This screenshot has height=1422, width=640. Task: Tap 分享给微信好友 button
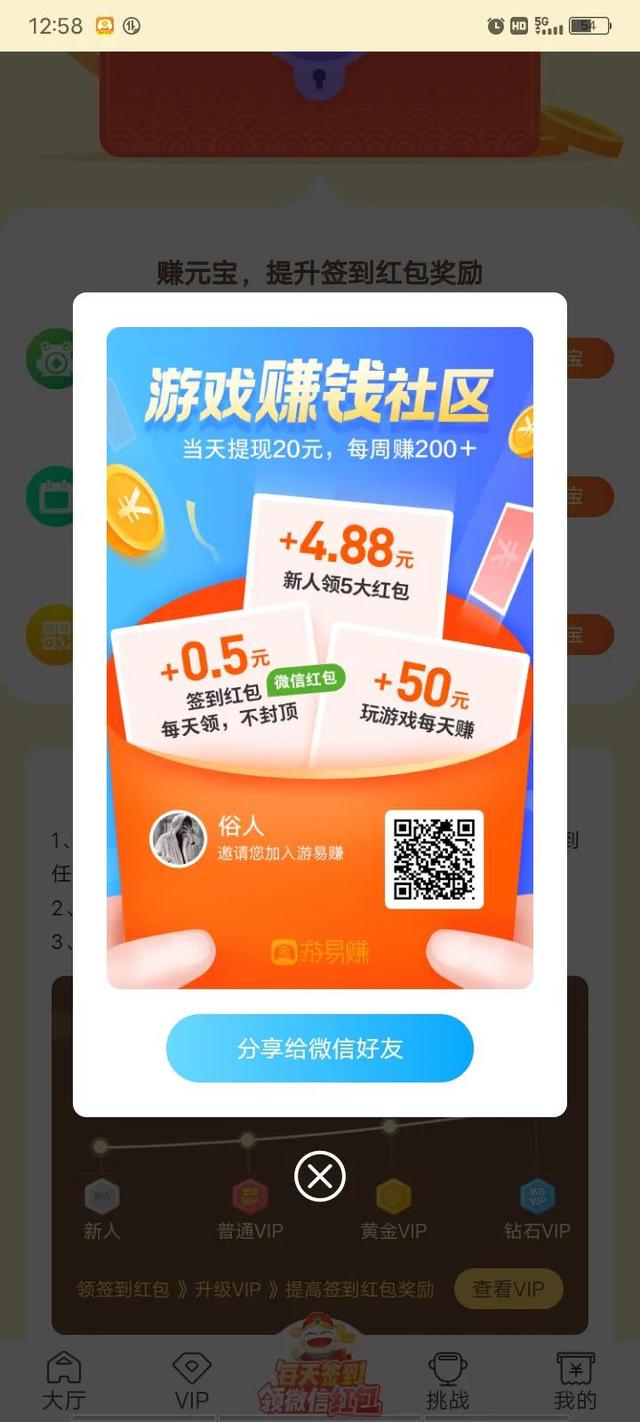coord(319,1048)
